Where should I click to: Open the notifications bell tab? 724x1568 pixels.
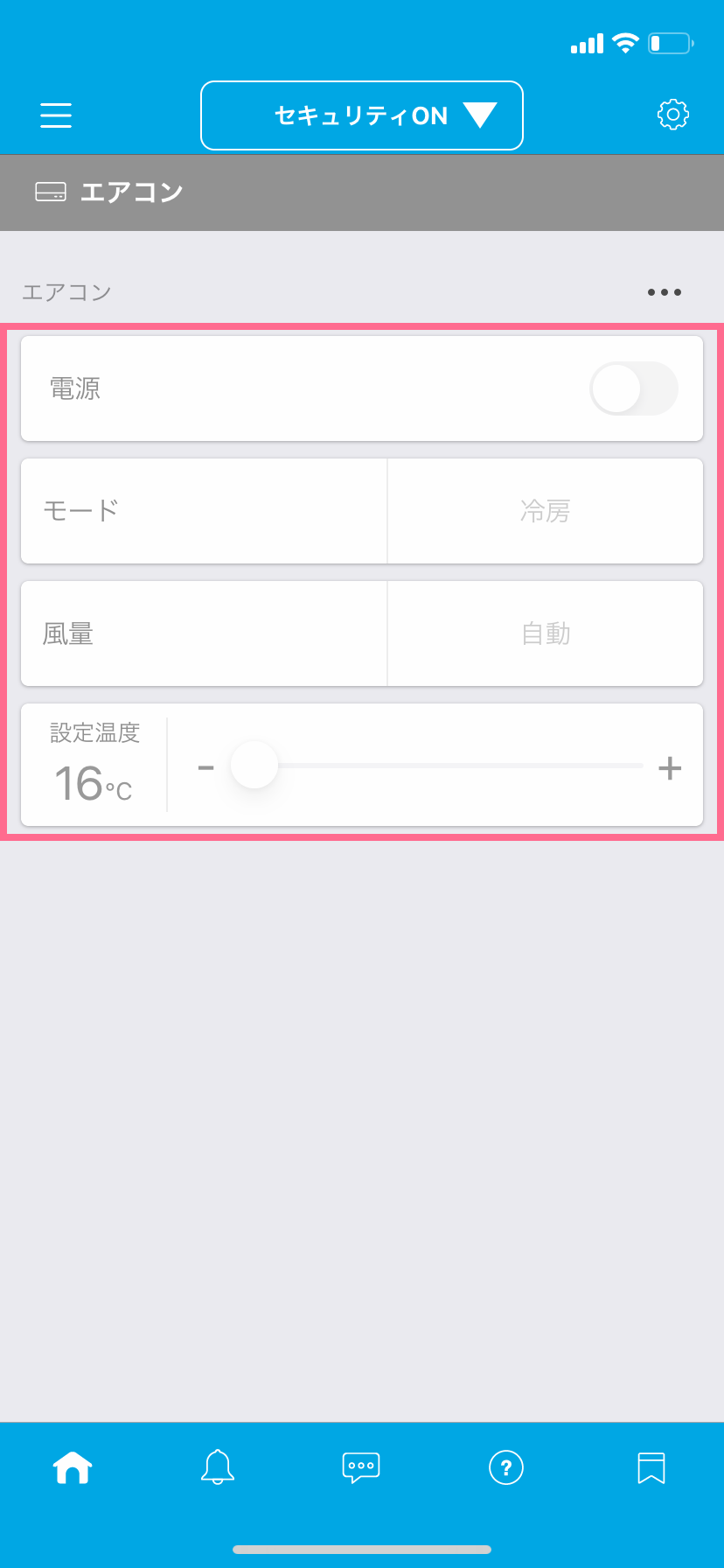coord(218,1467)
